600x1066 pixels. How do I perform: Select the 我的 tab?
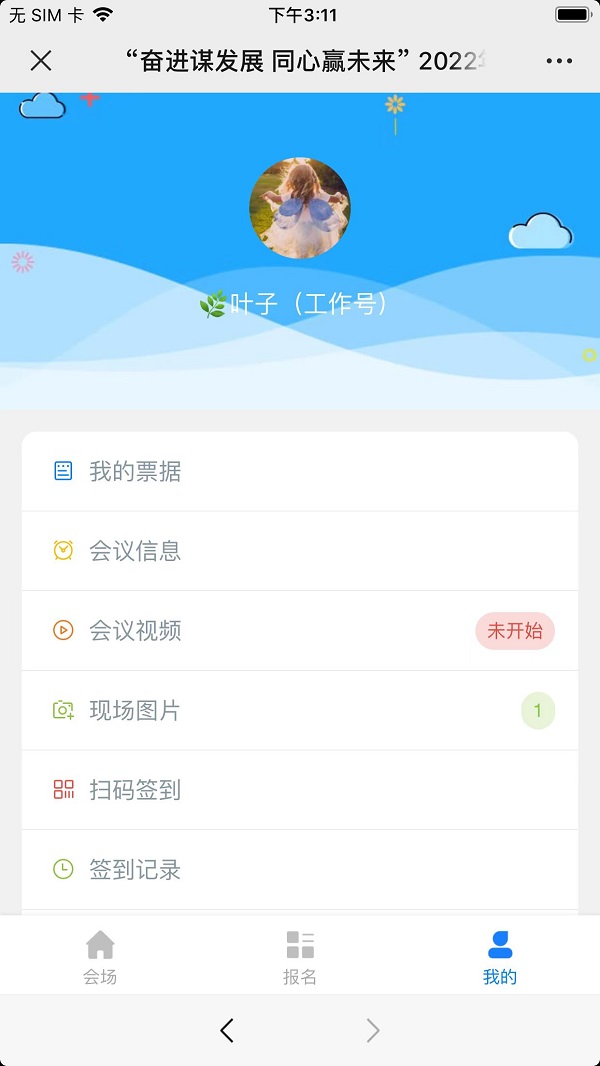500,956
